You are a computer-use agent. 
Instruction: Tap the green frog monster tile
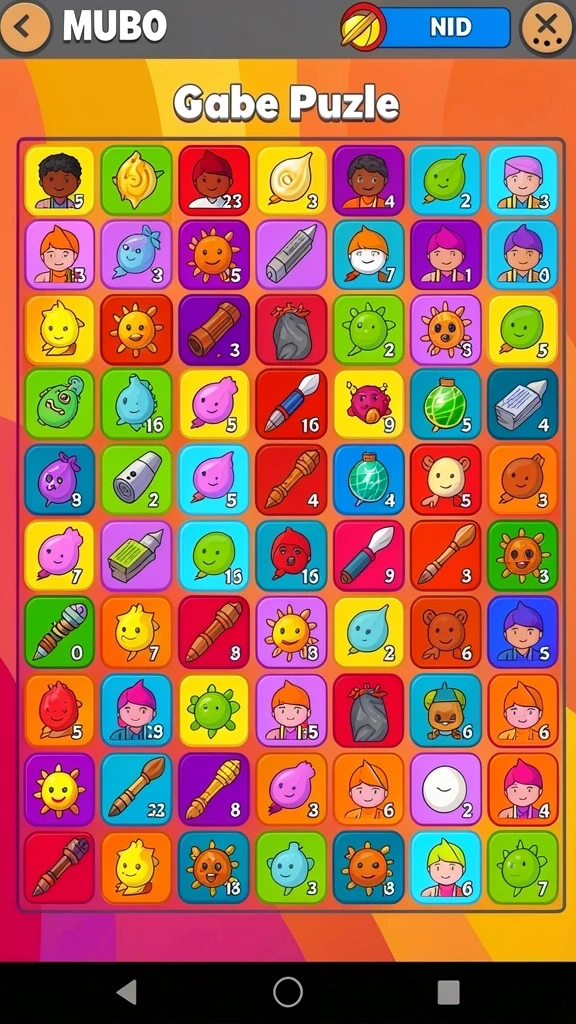click(x=59, y=404)
